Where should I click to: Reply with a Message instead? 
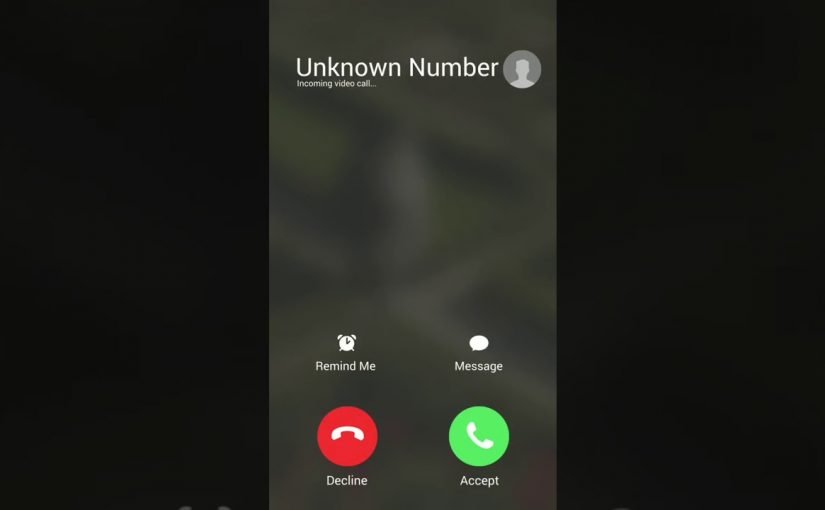click(479, 344)
